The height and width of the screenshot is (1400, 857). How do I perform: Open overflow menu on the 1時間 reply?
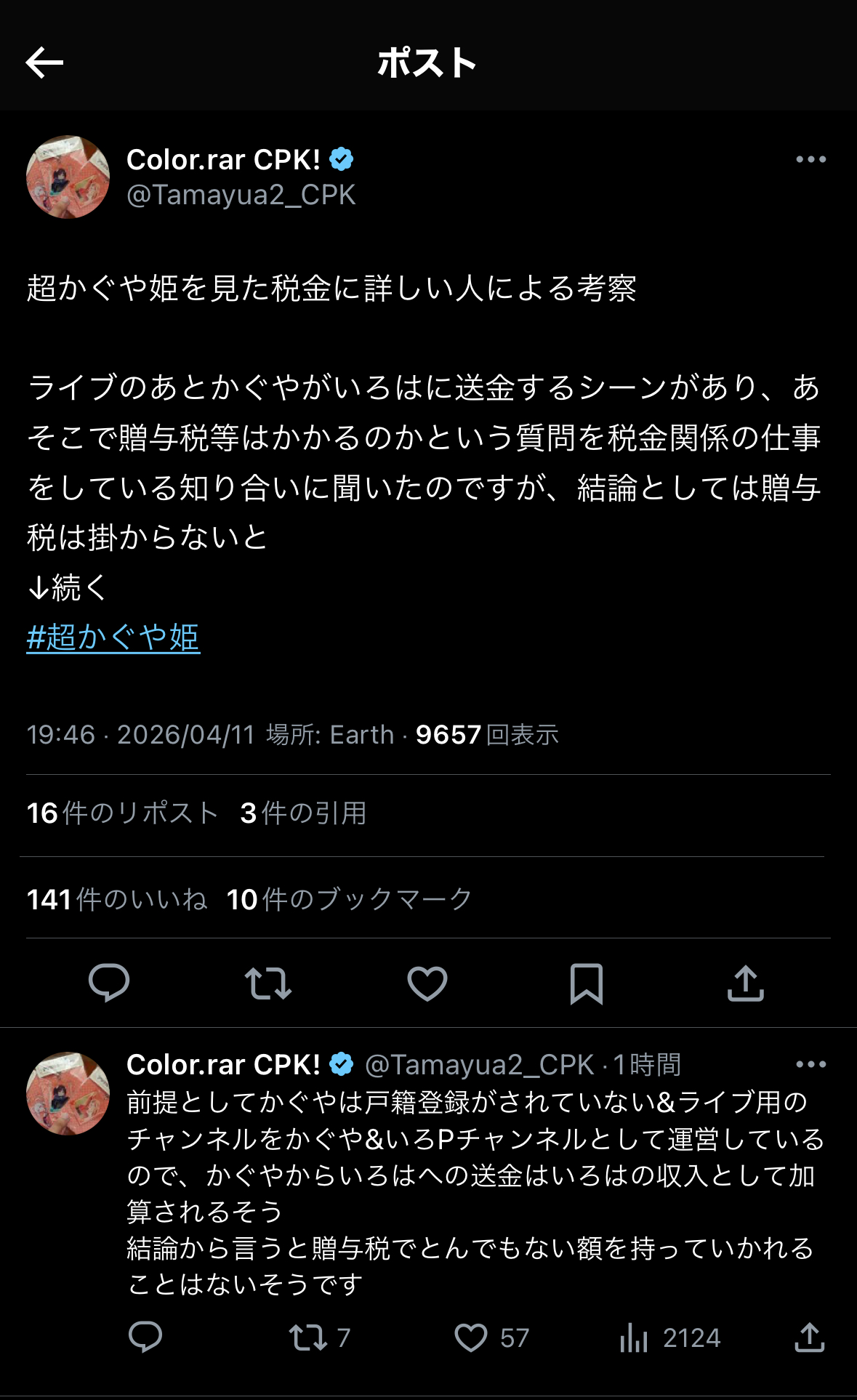[810, 1065]
